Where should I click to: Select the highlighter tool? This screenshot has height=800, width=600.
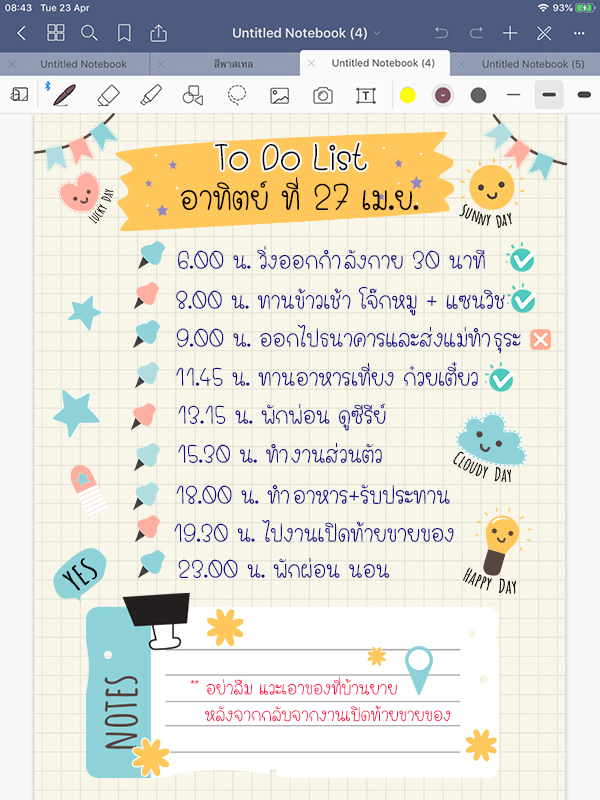pos(150,95)
